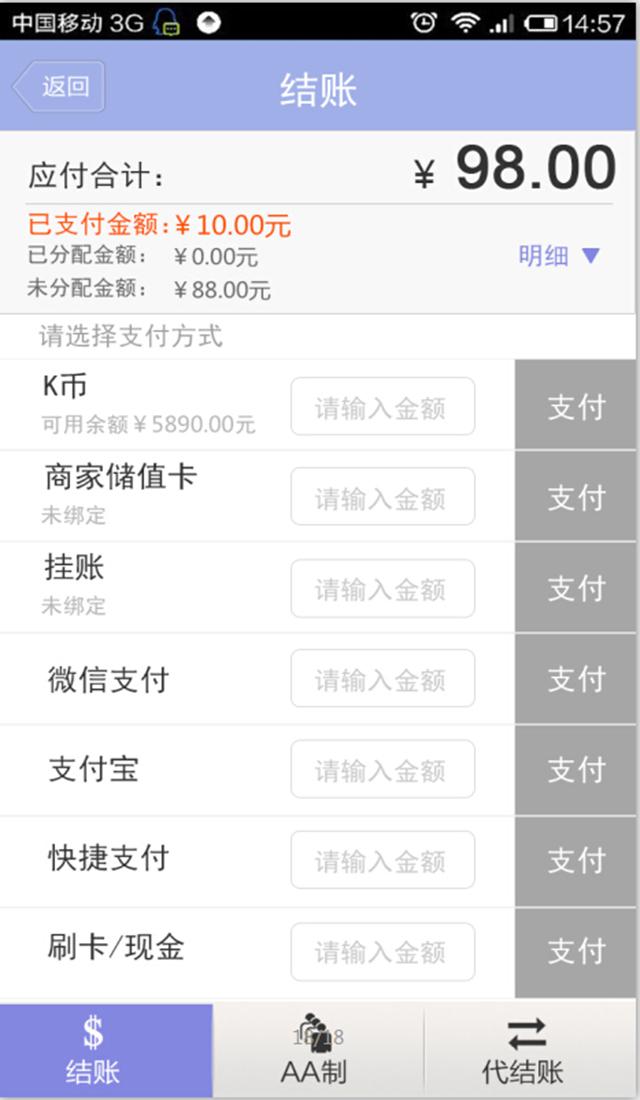Enter amount for 微信支付
640x1100 pixels.
point(382,679)
